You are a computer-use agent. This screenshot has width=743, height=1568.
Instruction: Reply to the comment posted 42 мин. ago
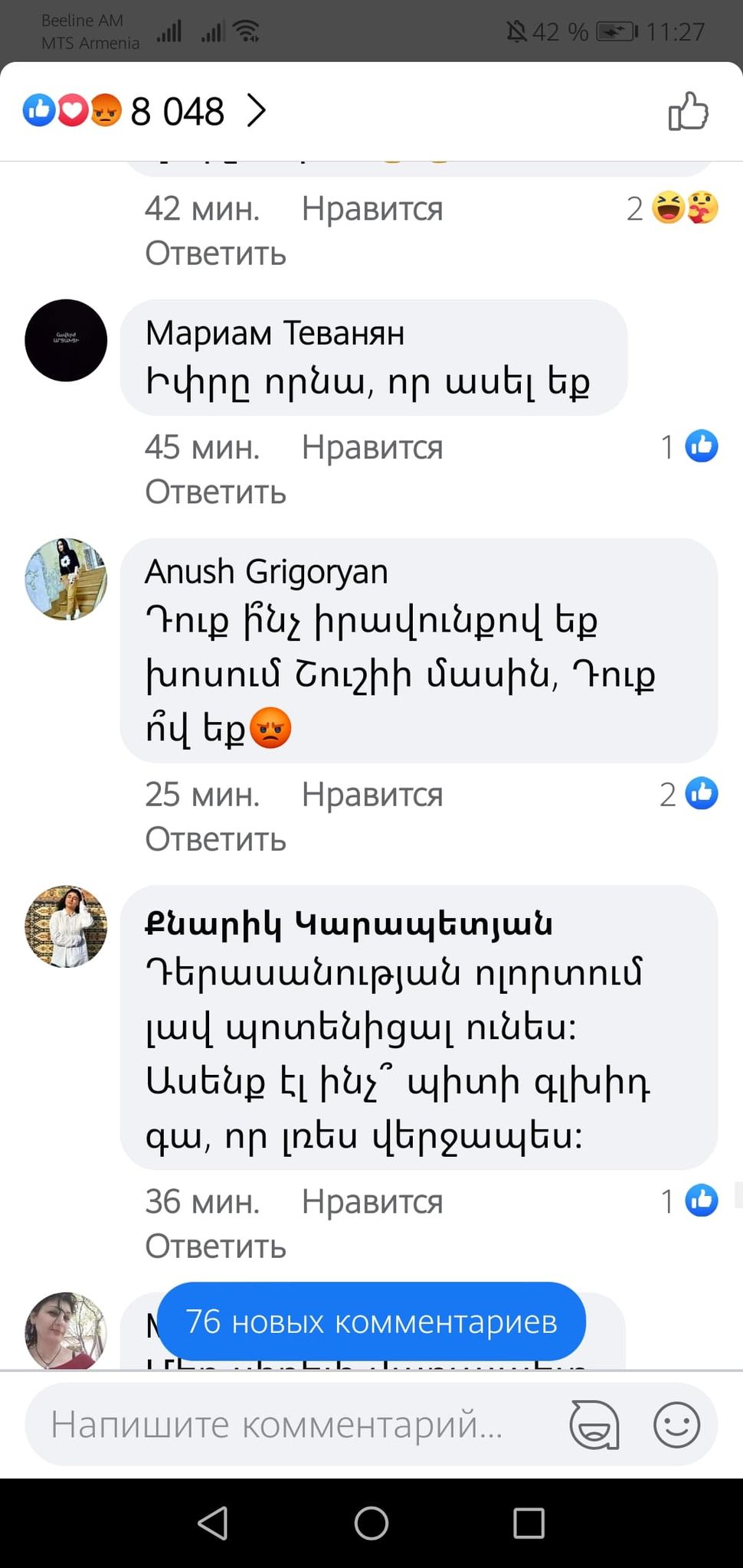(215, 253)
